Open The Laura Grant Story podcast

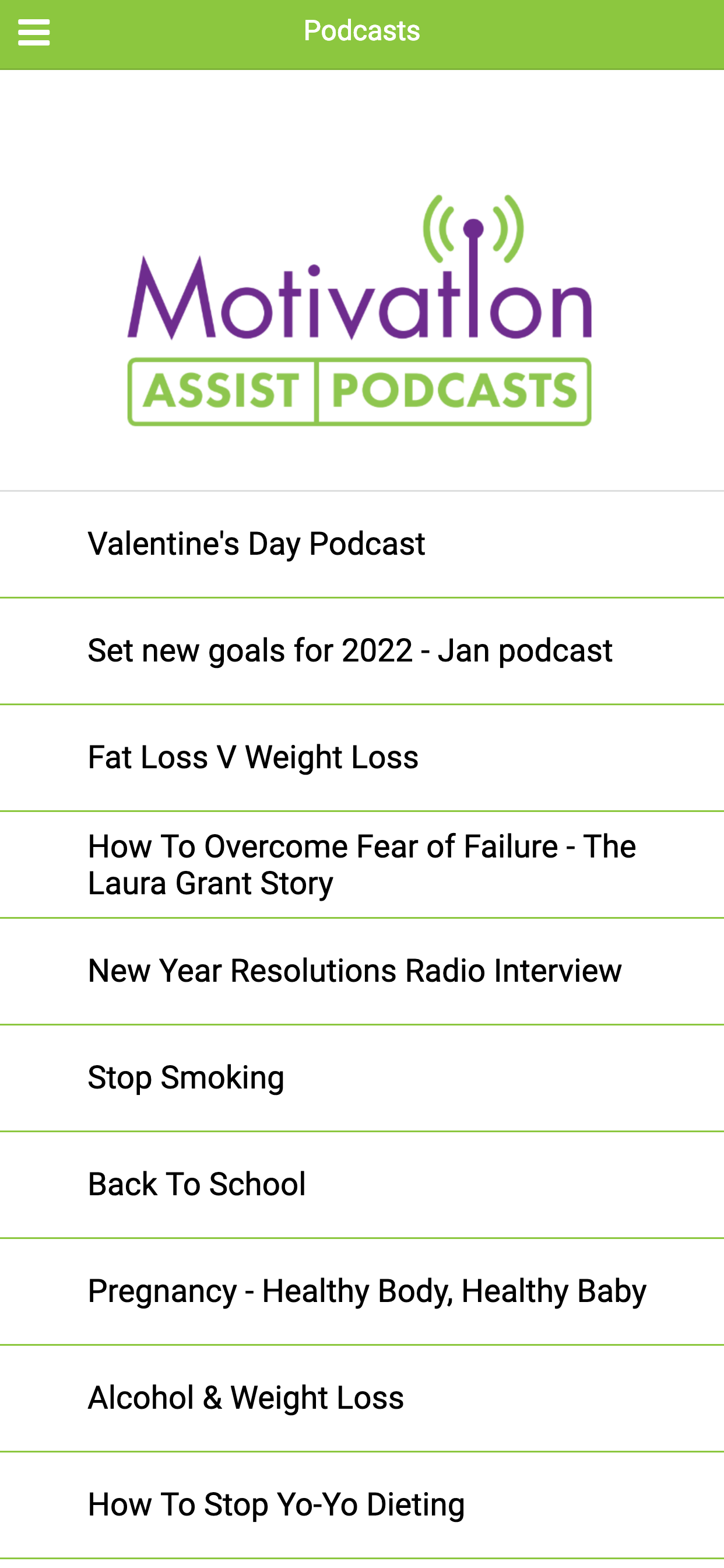362,864
